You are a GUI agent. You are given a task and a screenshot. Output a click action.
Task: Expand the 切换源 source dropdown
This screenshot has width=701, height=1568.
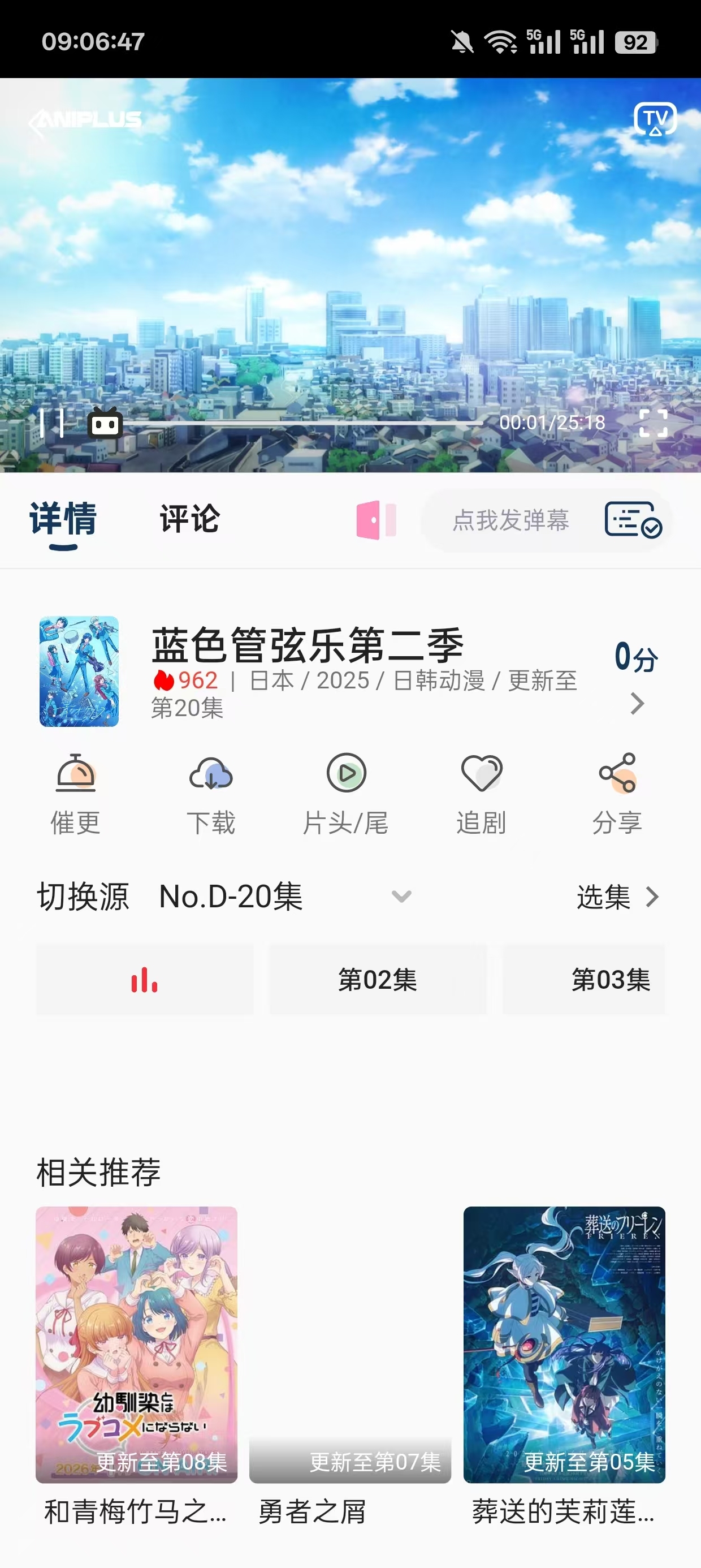pos(400,897)
